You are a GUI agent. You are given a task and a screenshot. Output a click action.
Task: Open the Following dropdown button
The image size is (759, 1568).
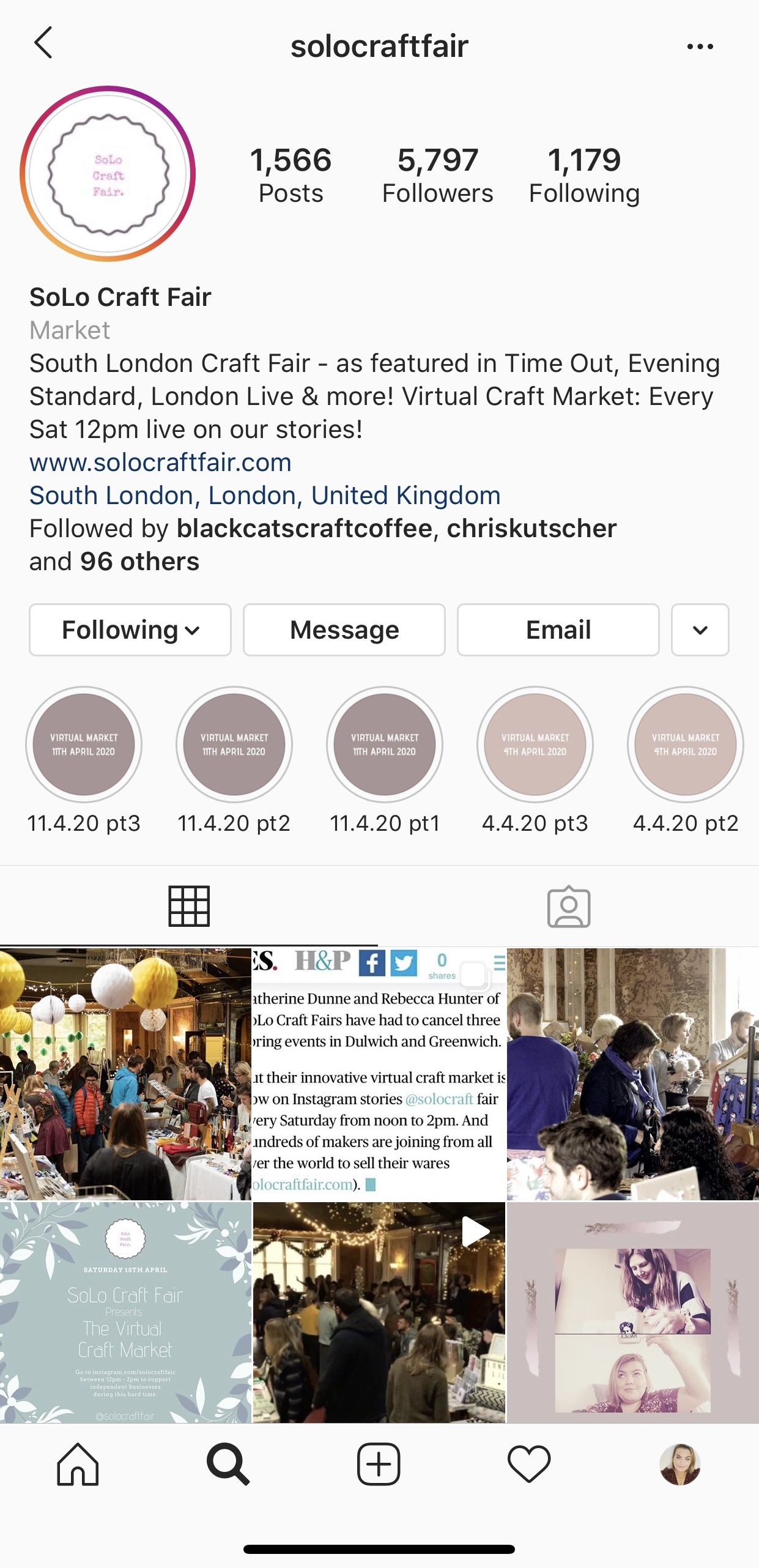tap(130, 630)
